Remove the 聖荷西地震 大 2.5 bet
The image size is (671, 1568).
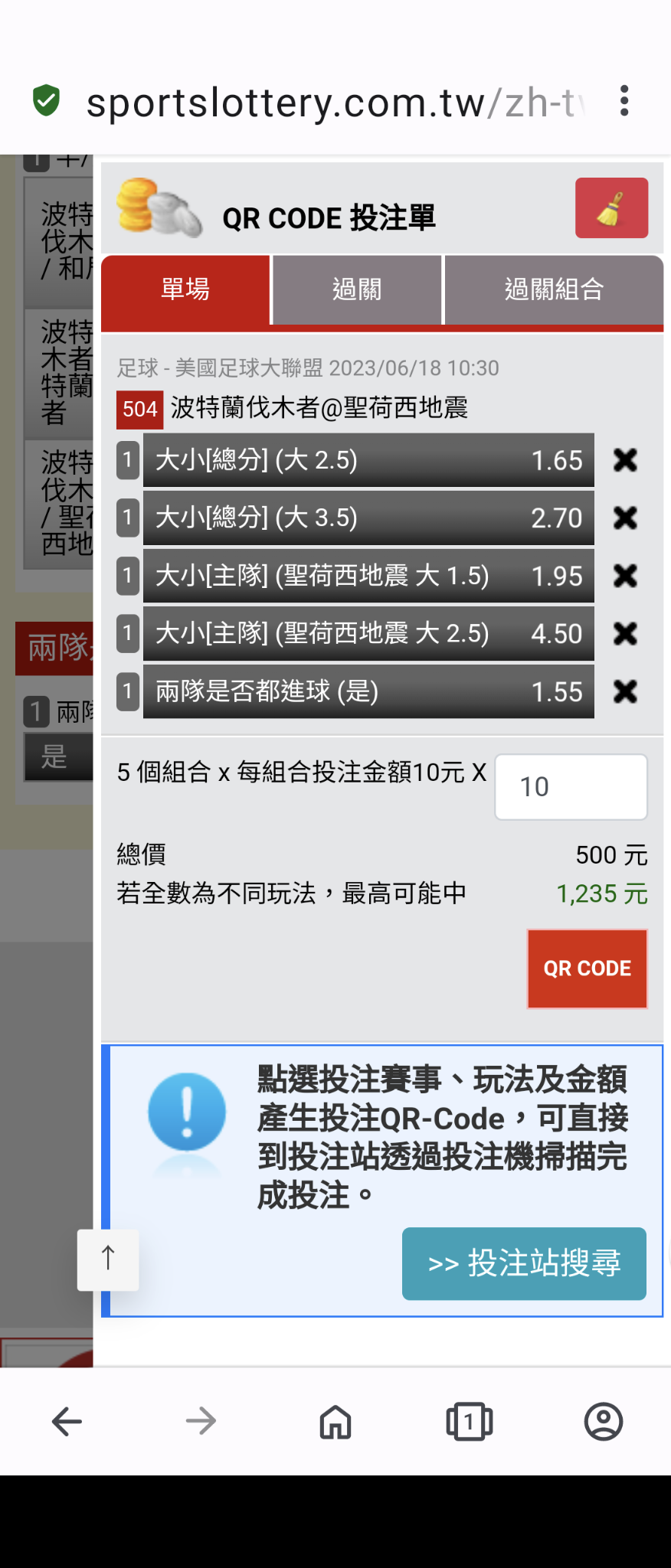click(x=625, y=634)
